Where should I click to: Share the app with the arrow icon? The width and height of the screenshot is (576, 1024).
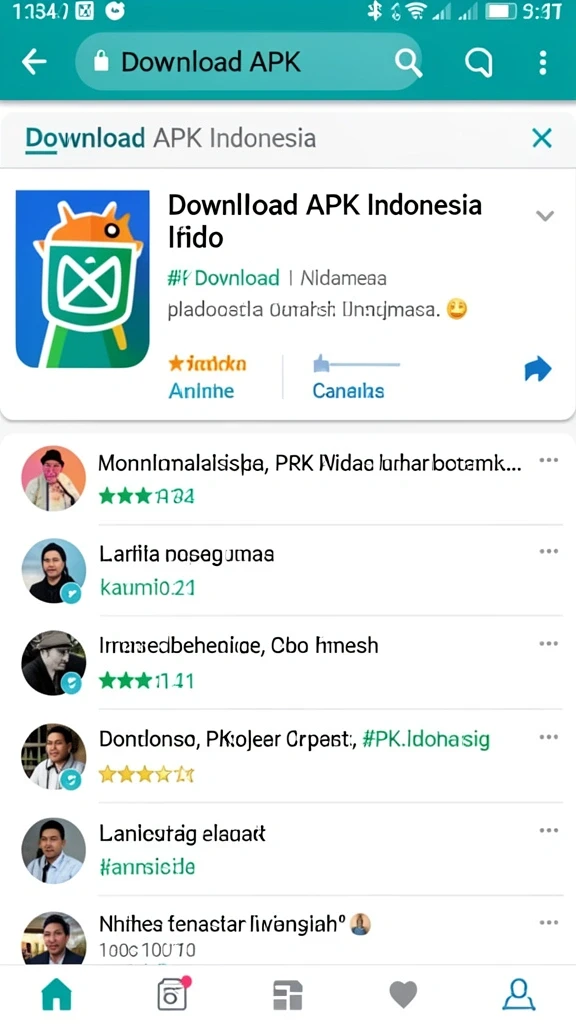click(538, 370)
